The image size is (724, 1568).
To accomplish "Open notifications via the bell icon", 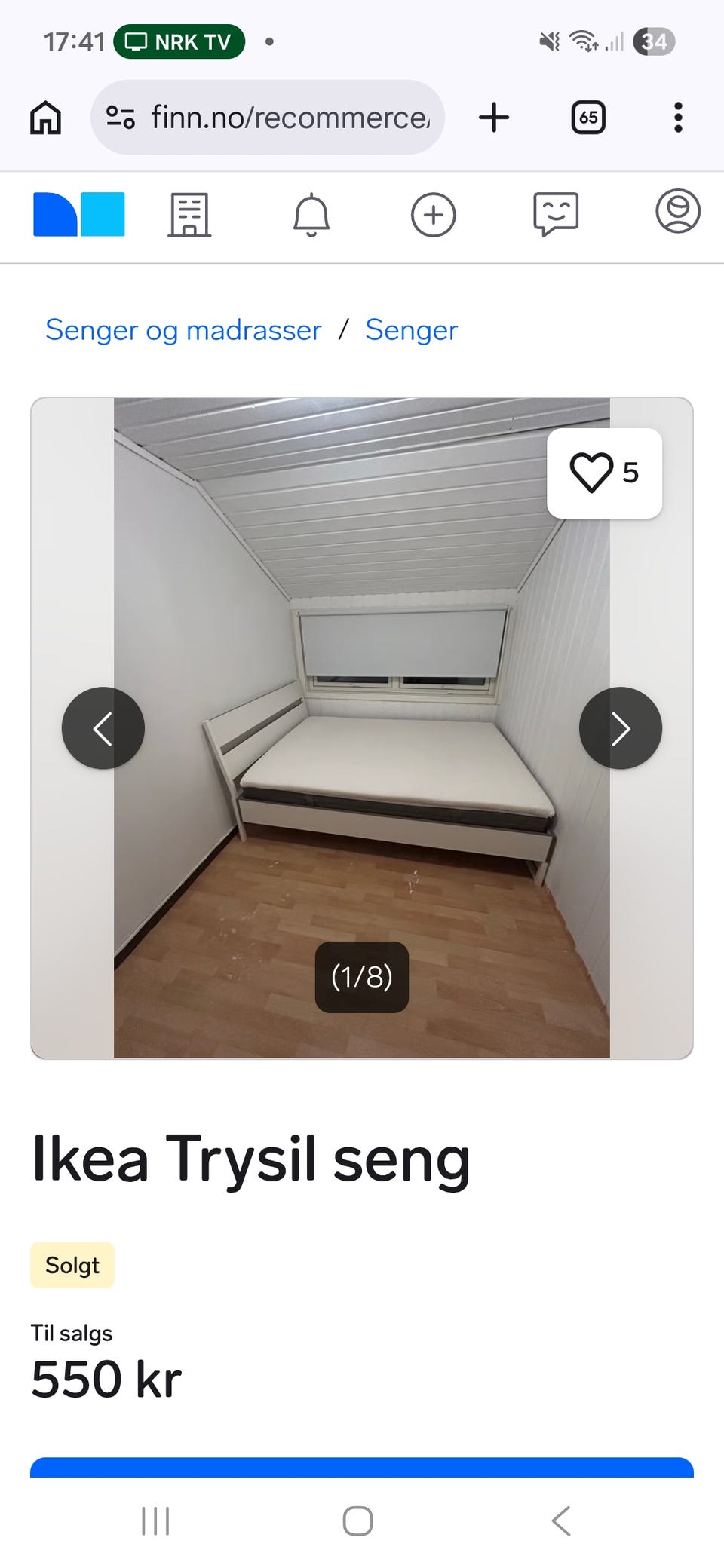I will click(x=310, y=216).
